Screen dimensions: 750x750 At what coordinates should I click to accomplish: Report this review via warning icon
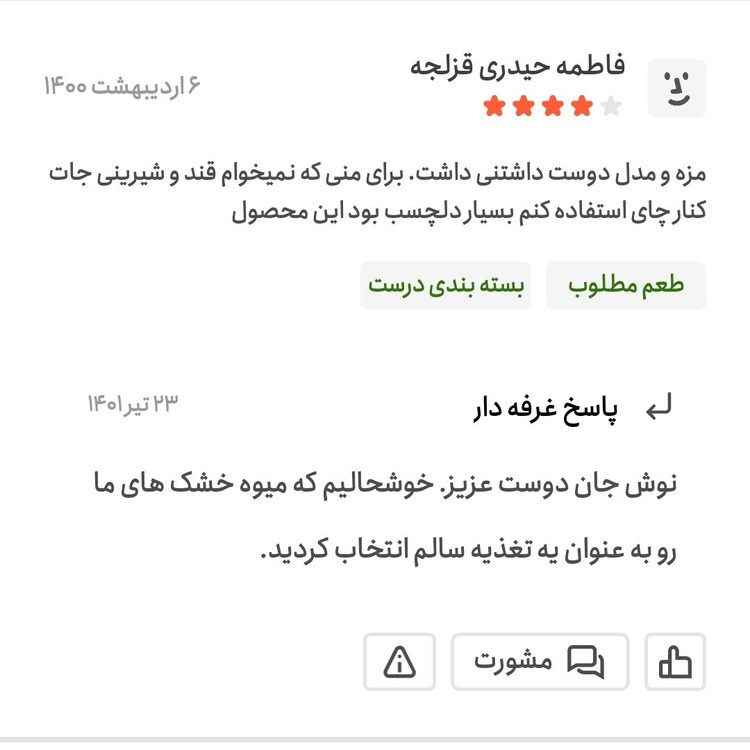coord(399,662)
